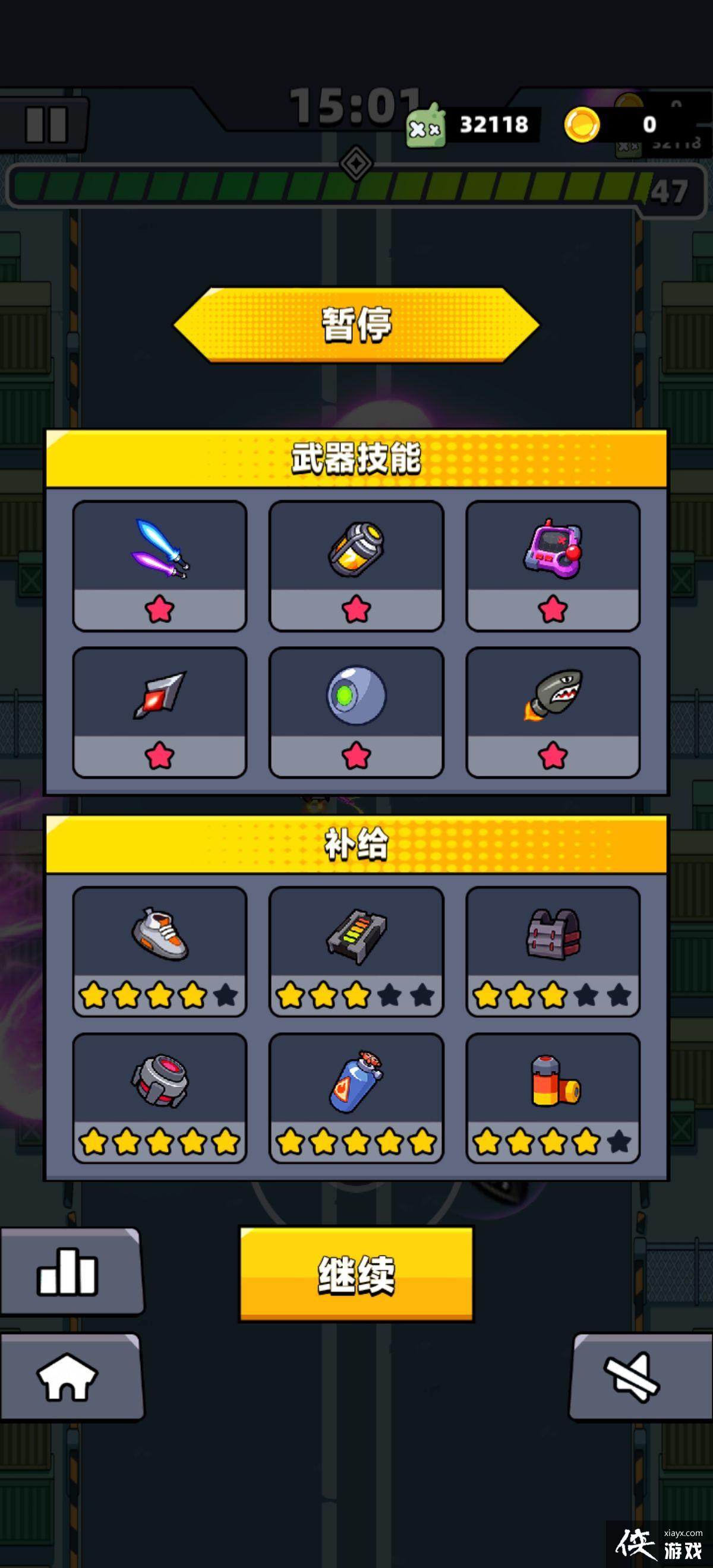Image resolution: width=713 pixels, height=1568 pixels.
Task: Select the yellow canister weapon skill
Action: click(356, 565)
